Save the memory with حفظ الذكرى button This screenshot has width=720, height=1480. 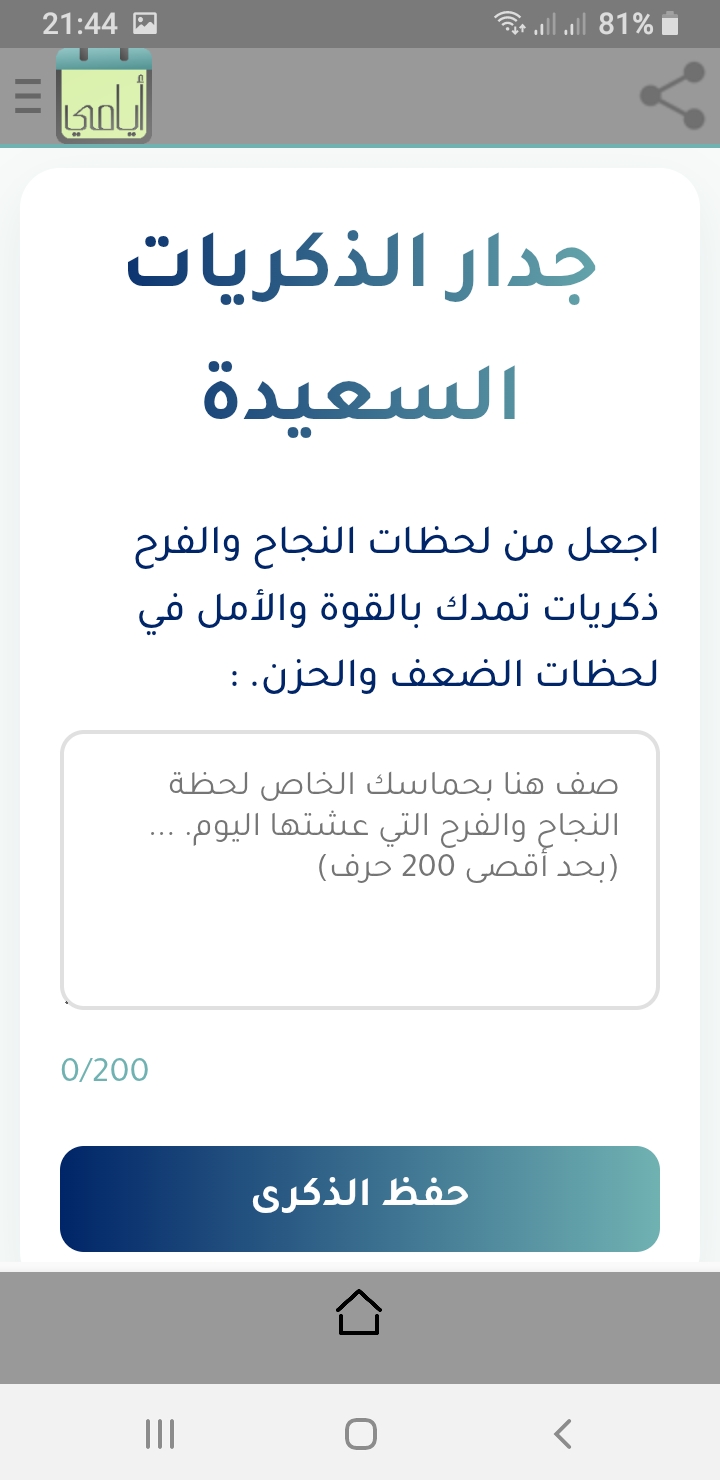[x=360, y=1199]
